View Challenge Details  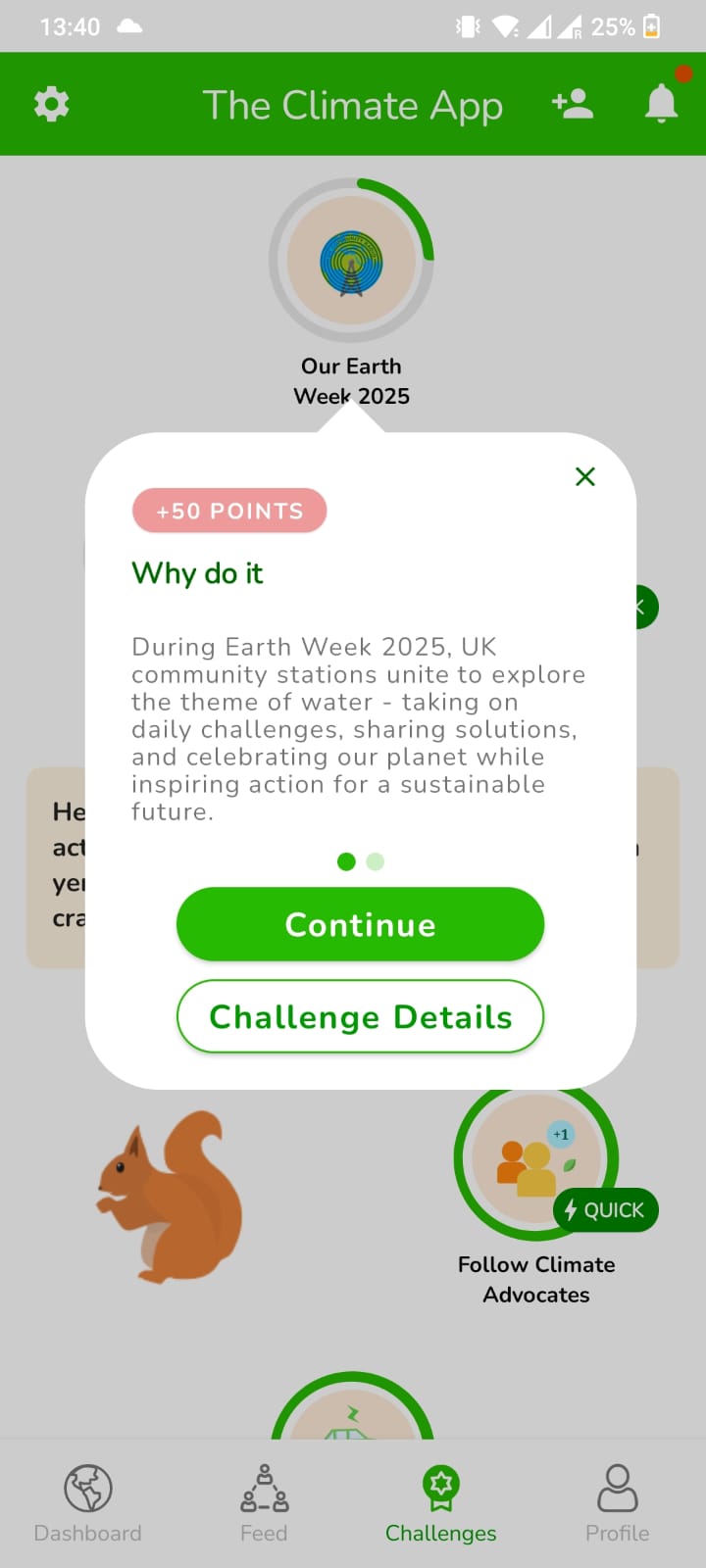[360, 1017]
